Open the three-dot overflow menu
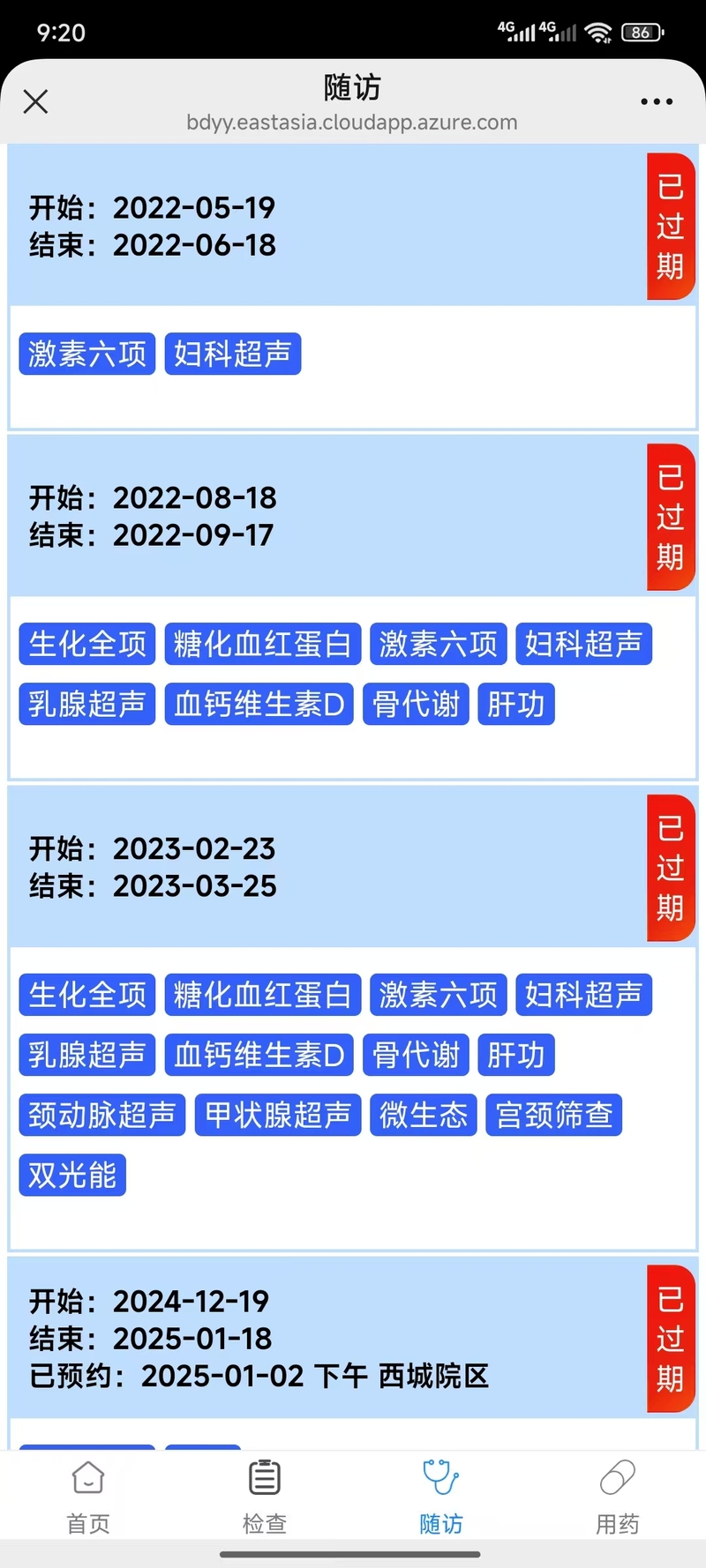The image size is (706, 1568). pos(657,101)
